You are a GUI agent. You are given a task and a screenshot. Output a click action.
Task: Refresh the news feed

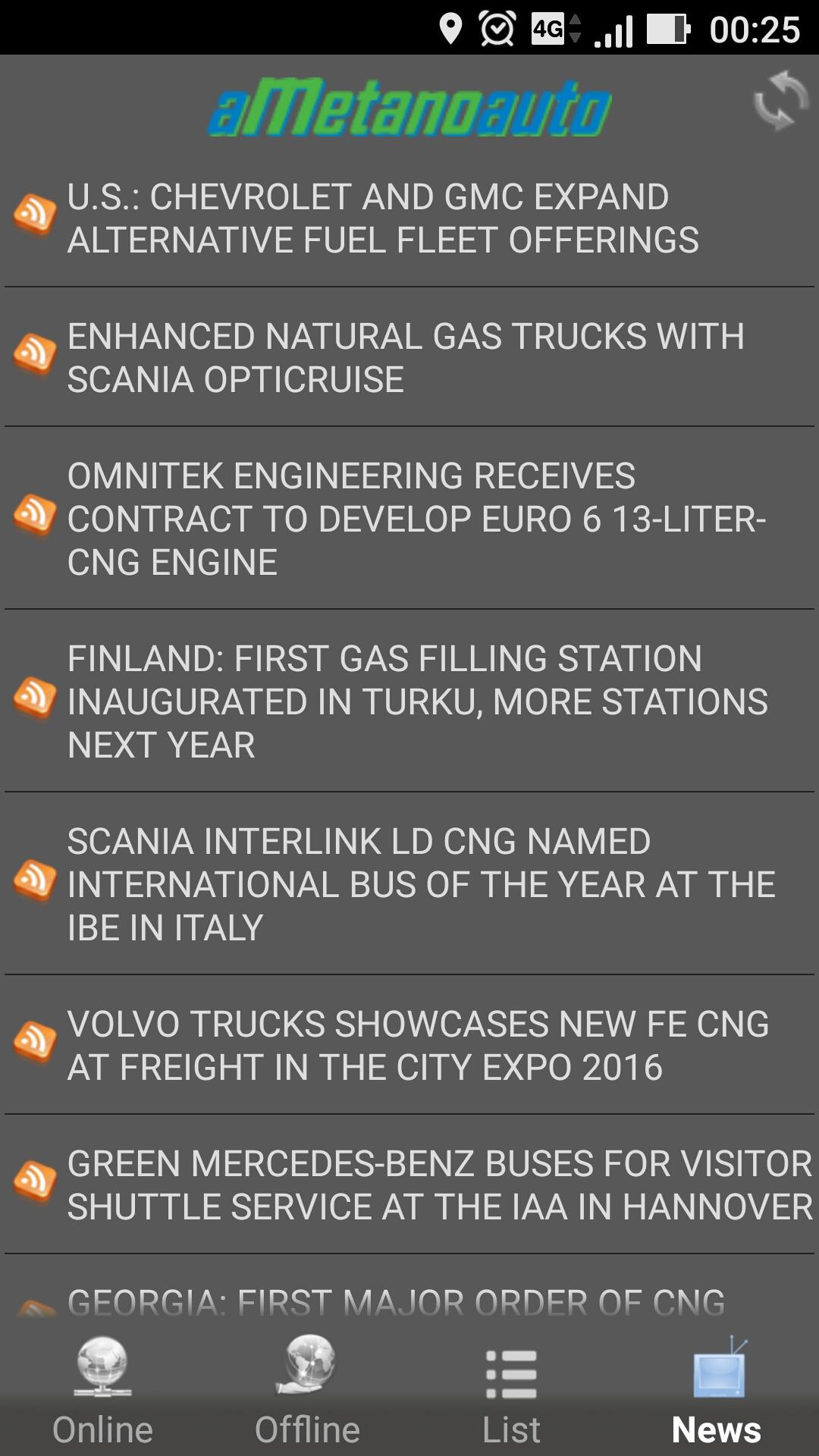click(x=780, y=99)
